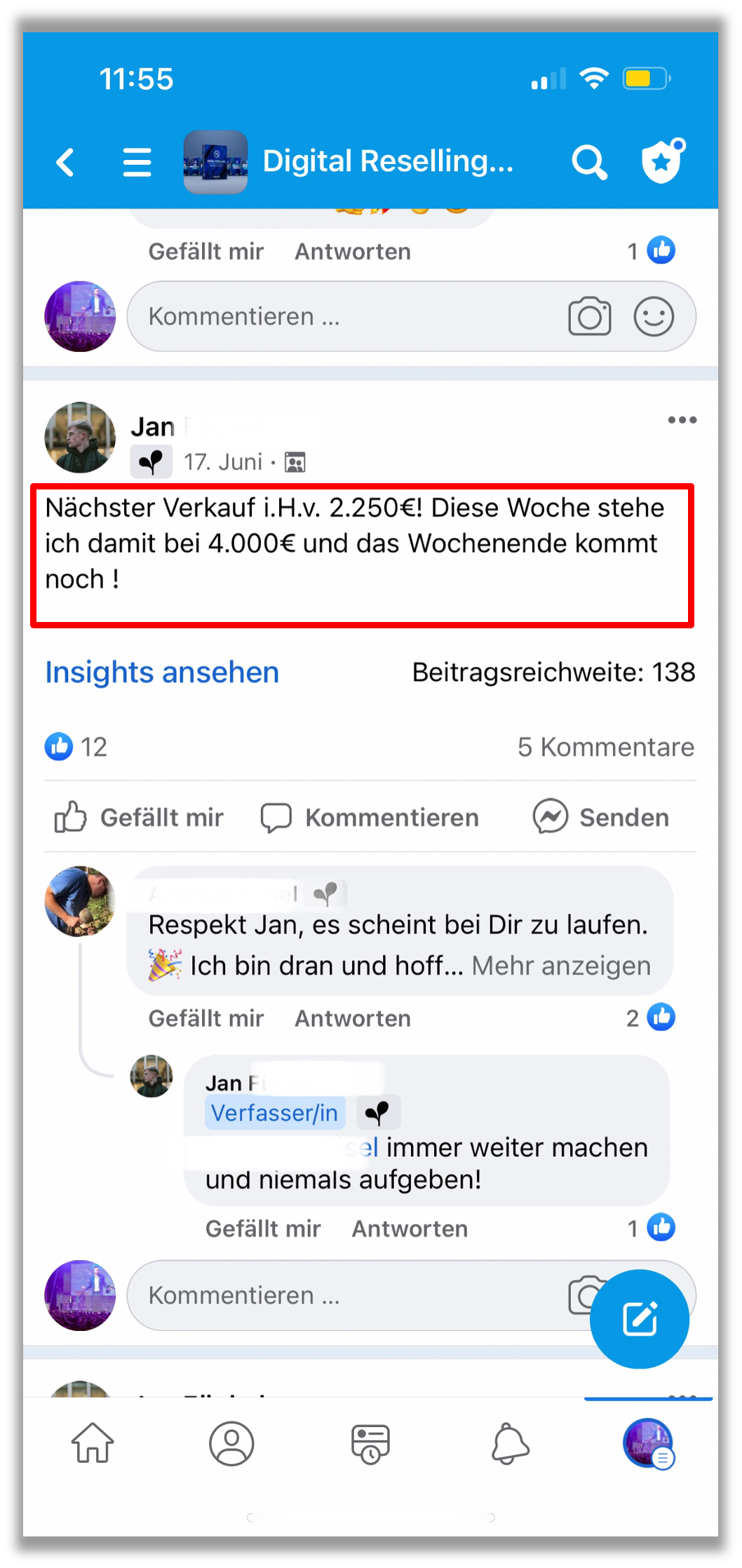Open the three-dot menu on Jan's post
The image size is (742, 1568).
pyautogui.click(x=682, y=420)
